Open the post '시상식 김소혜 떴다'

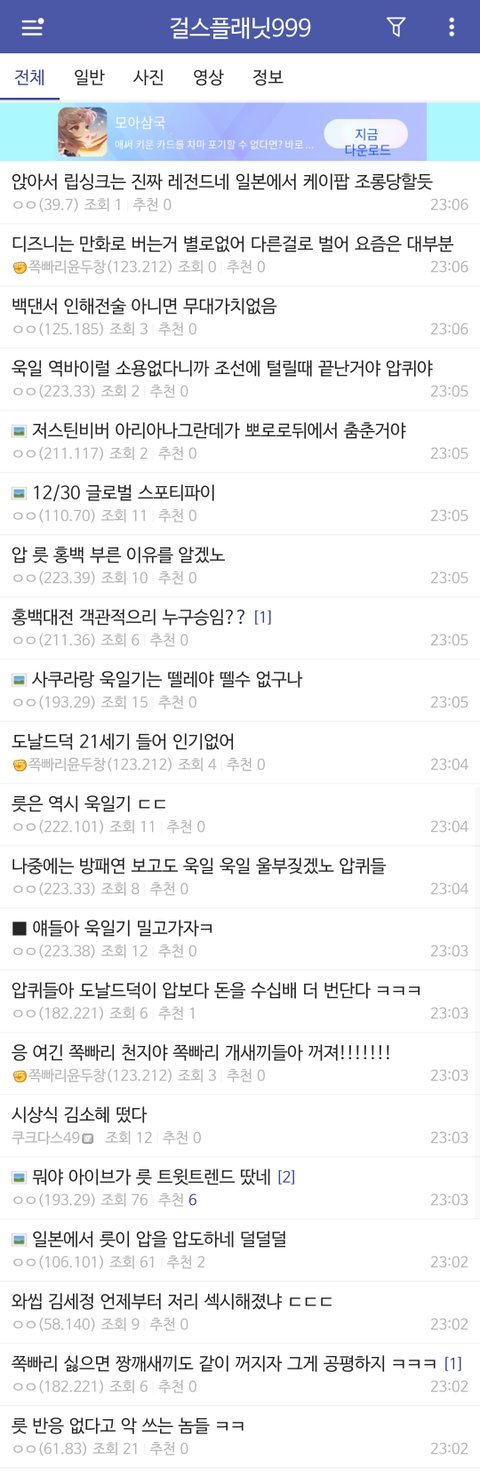(240, 1125)
